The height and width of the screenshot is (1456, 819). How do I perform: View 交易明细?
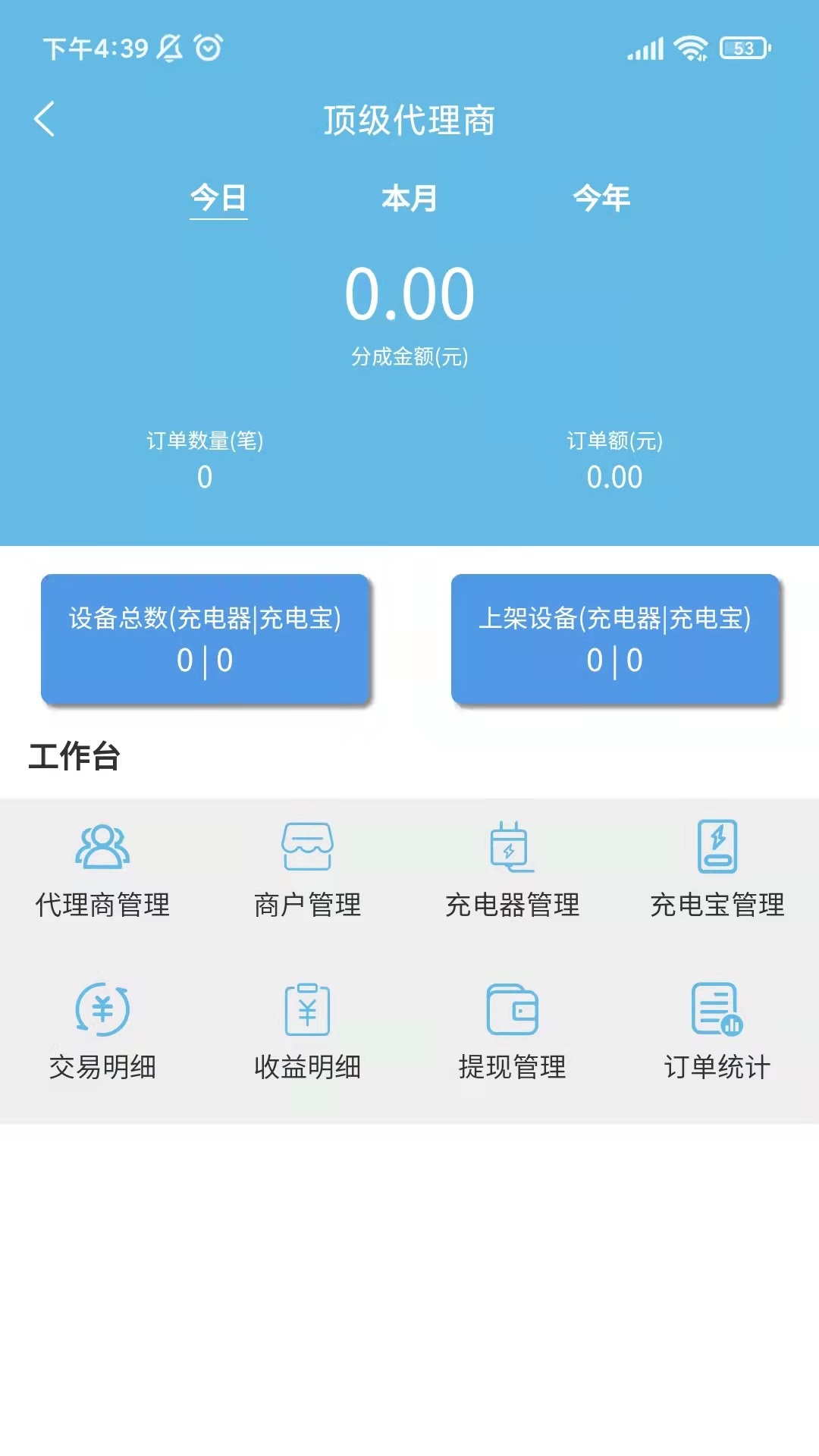[x=102, y=1033]
